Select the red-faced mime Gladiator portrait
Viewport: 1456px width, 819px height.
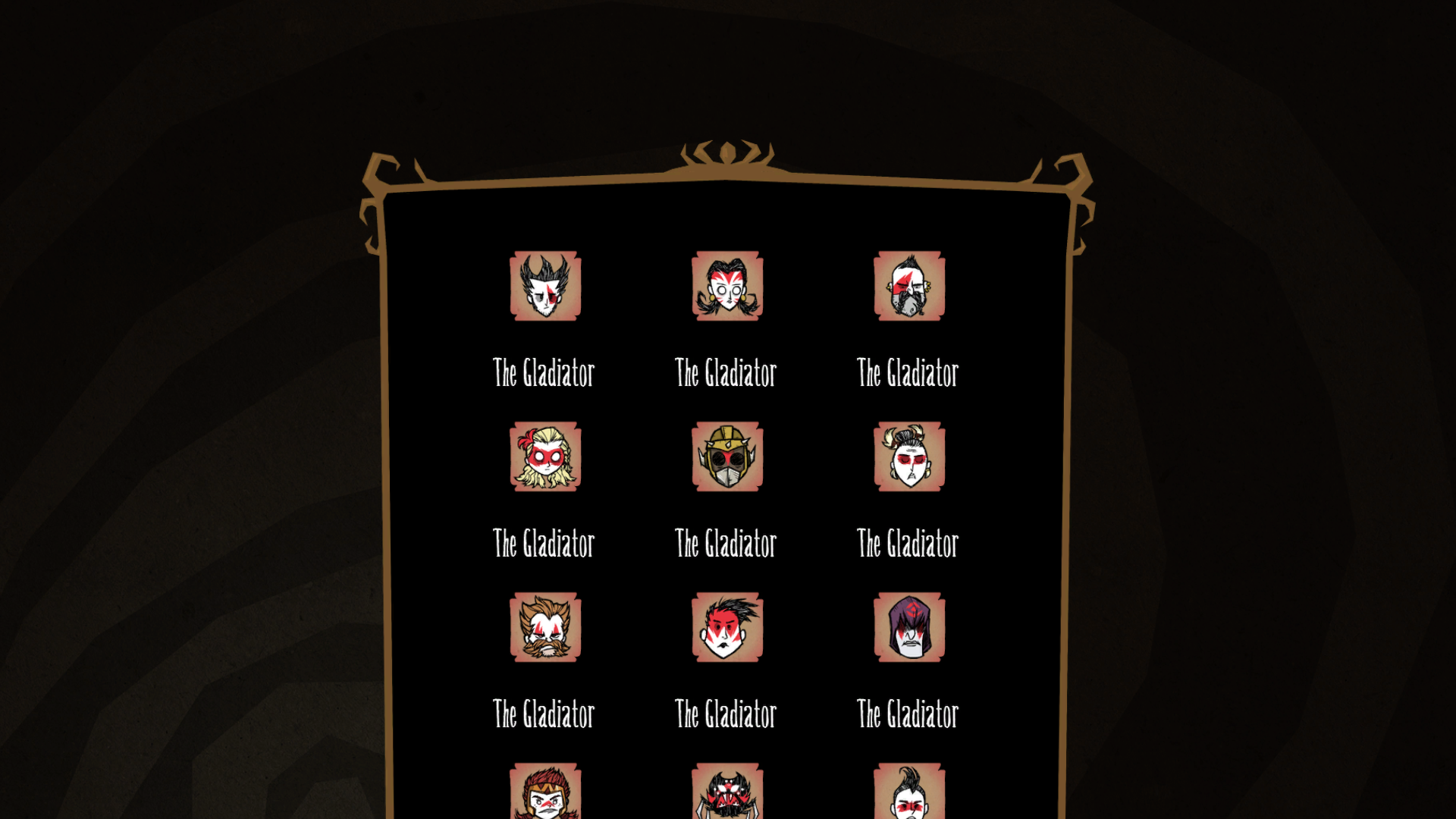(727, 627)
